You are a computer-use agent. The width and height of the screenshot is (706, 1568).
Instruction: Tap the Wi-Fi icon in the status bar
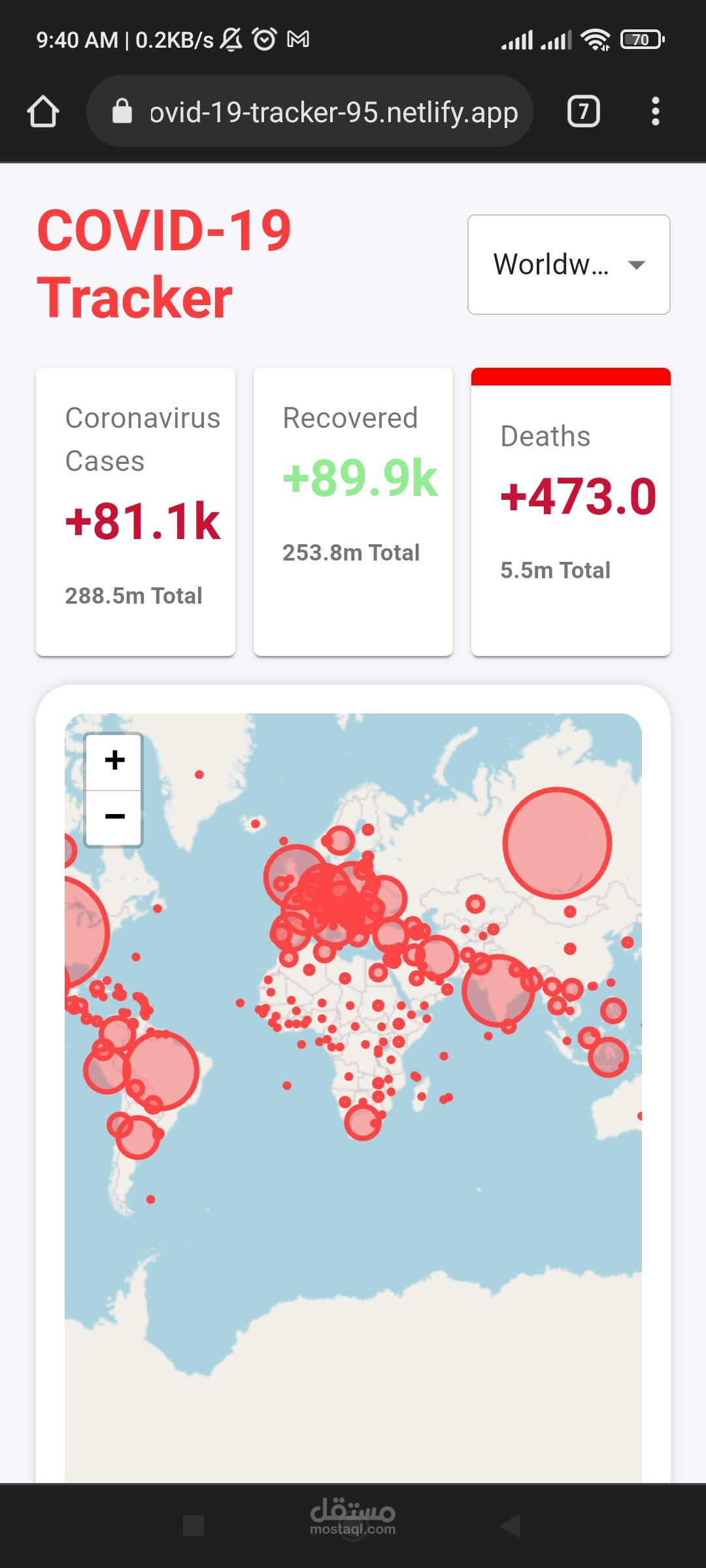594,39
